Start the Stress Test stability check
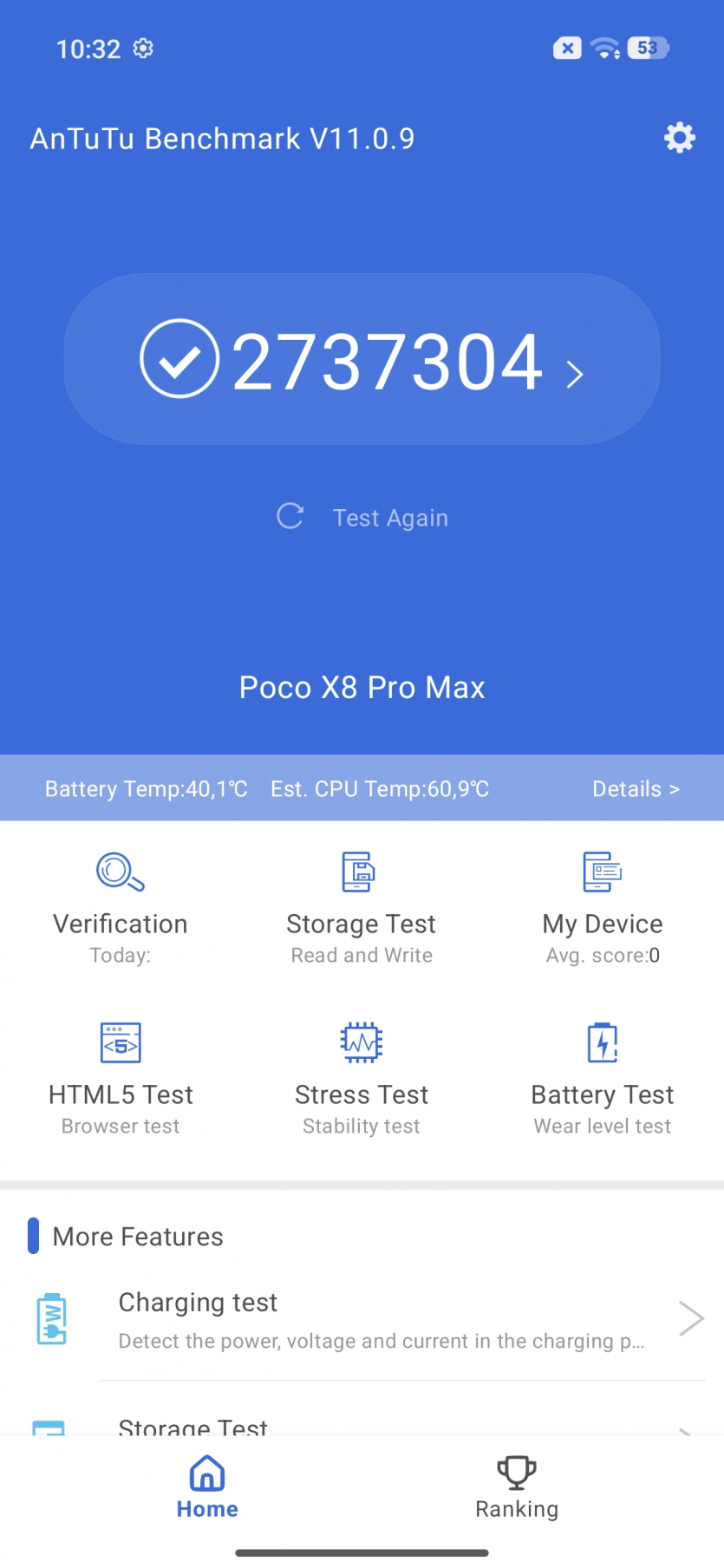This screenshot has height=1568, width=724. point(362,1078)
